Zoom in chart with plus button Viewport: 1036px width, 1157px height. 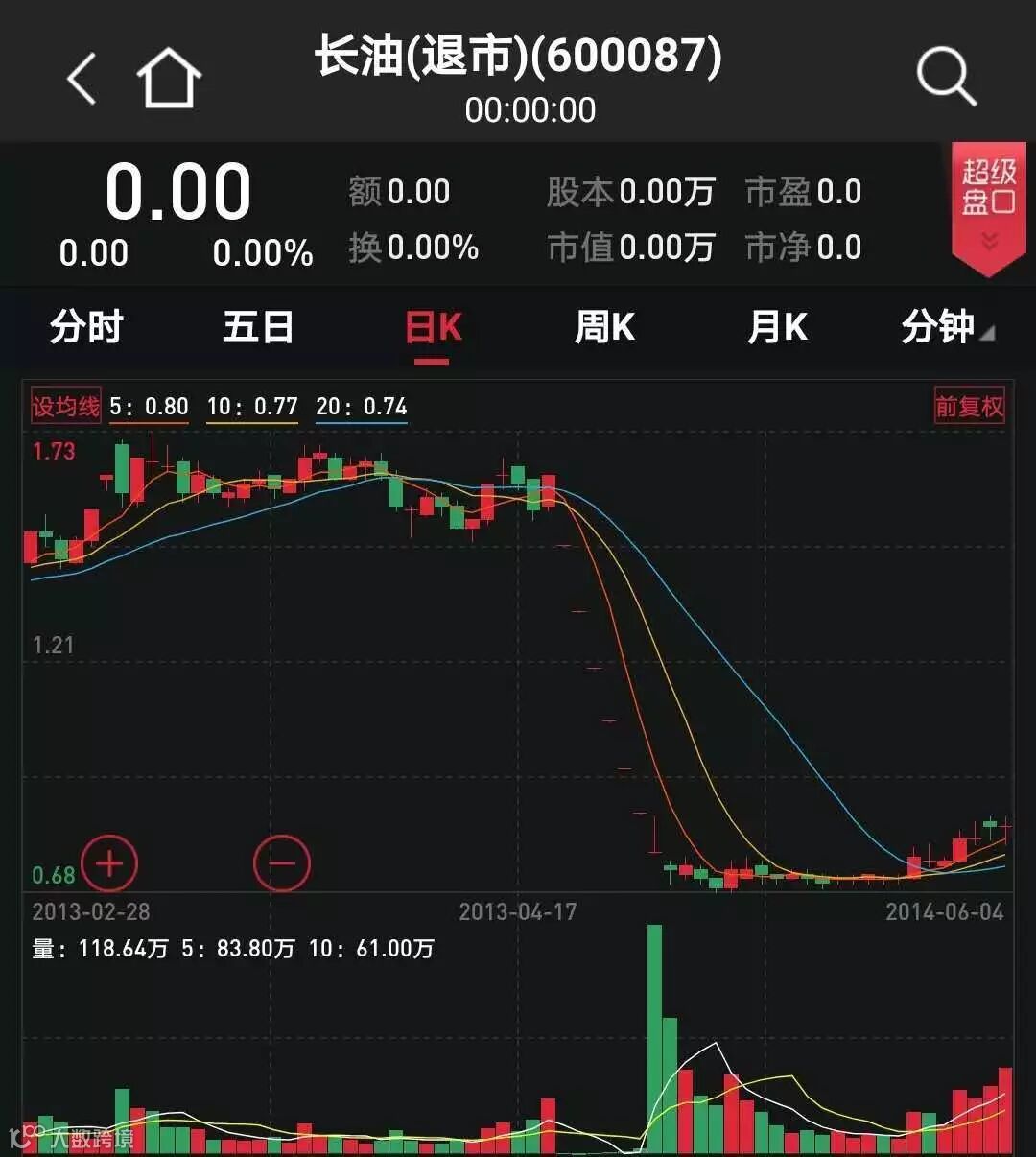click(109, 863)
